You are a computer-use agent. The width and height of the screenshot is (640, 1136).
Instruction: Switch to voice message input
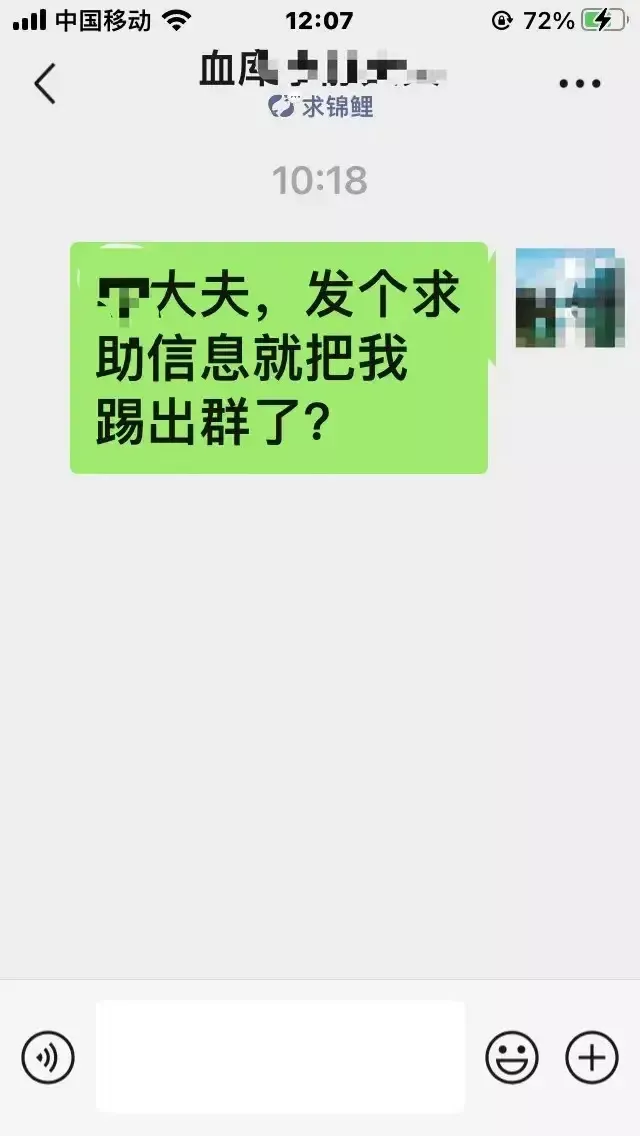48,1056
